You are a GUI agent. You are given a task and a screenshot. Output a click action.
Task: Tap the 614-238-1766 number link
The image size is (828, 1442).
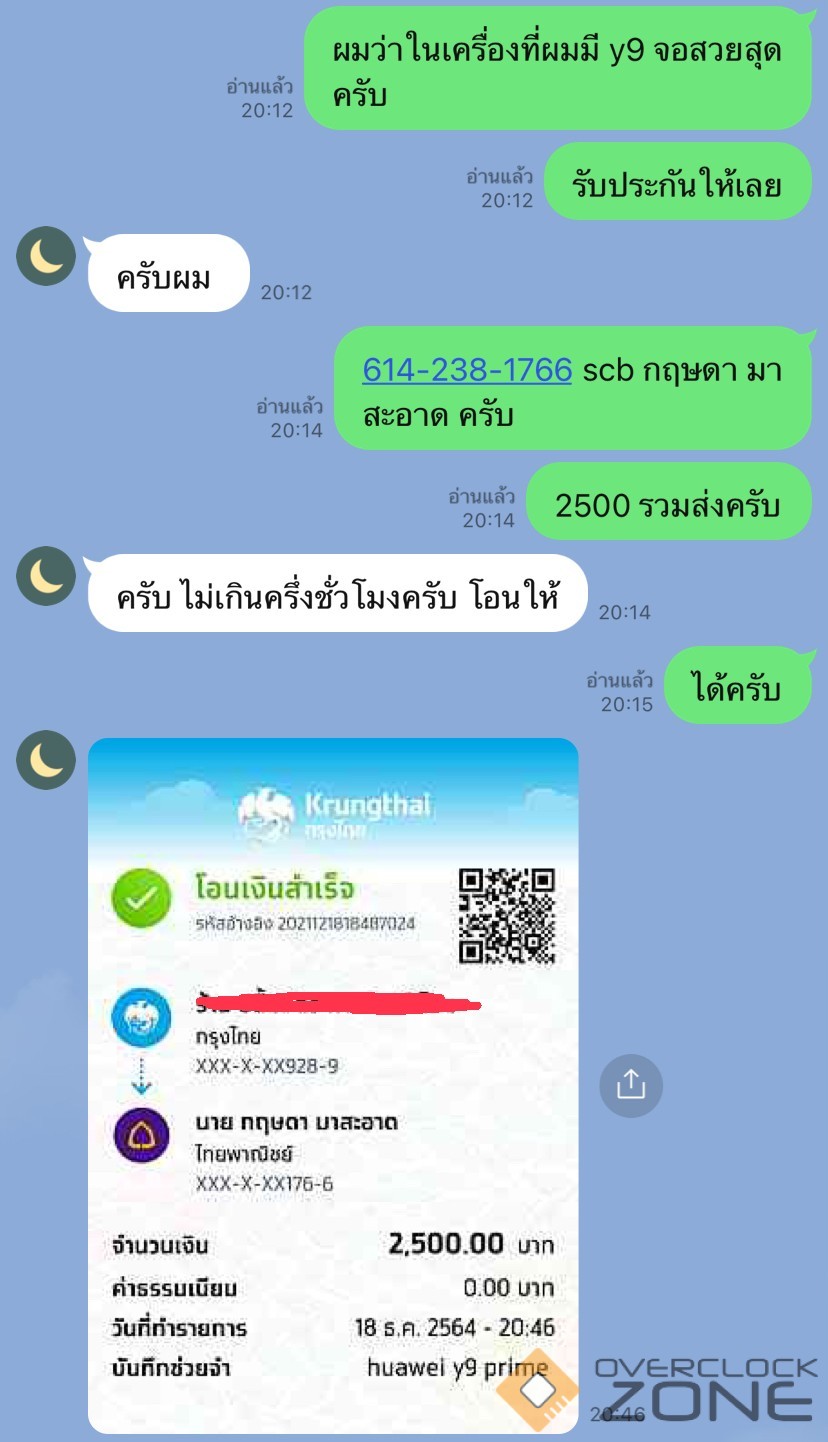pos(466,370)
